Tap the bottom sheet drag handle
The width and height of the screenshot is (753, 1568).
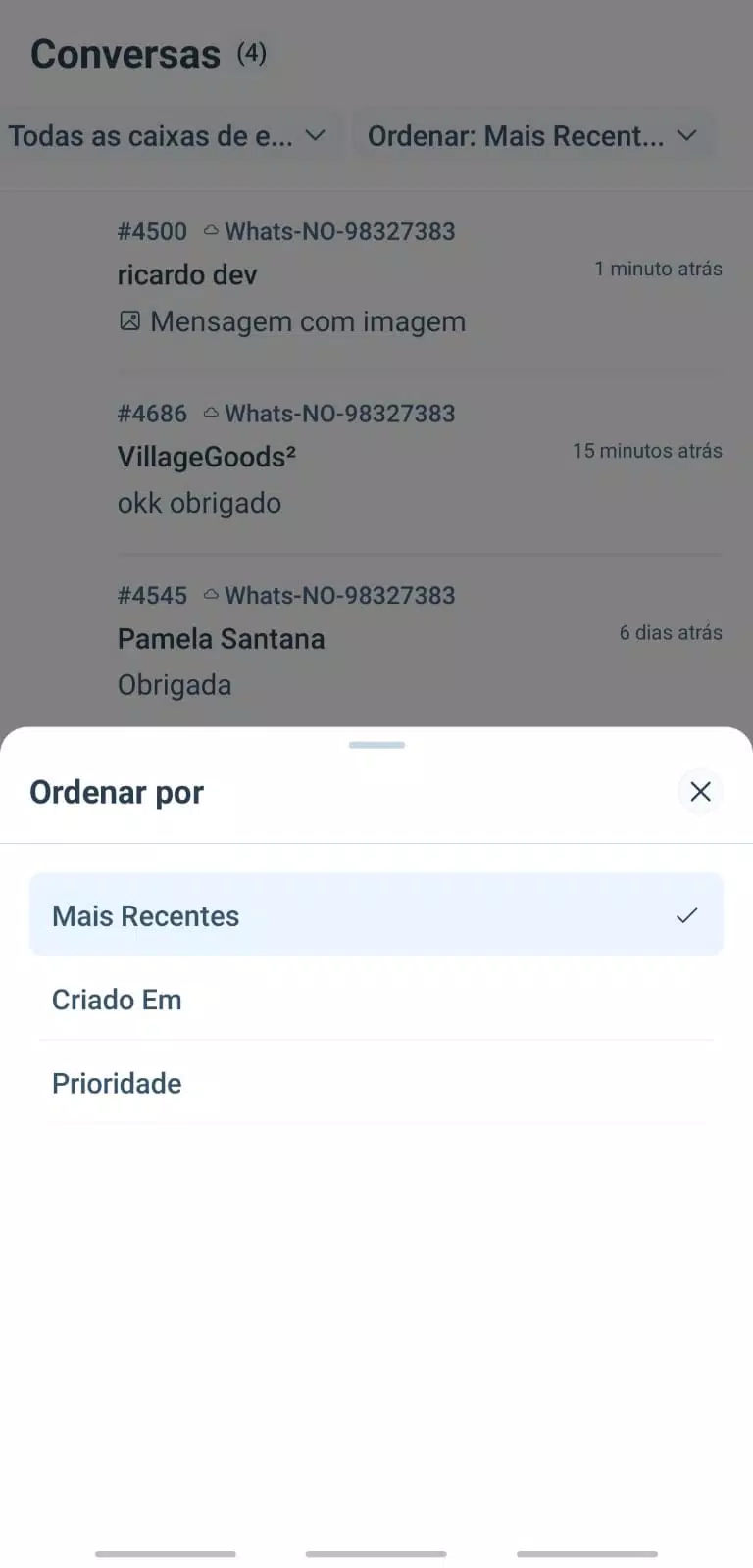coord(376,745)
